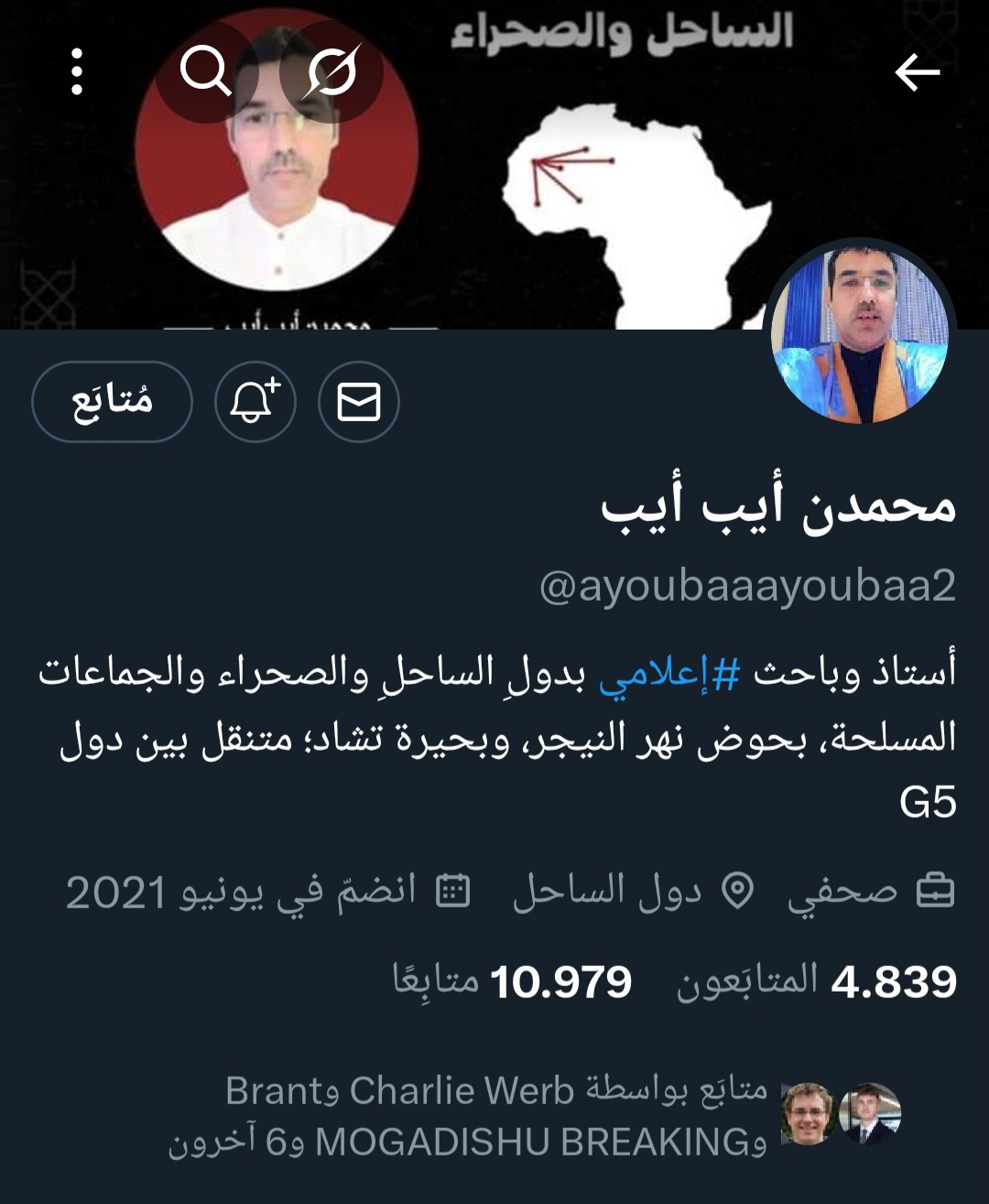The height and width of the screenshot is (1204, 989).
Task: Go back using the arrow
Action: point(917,72)
